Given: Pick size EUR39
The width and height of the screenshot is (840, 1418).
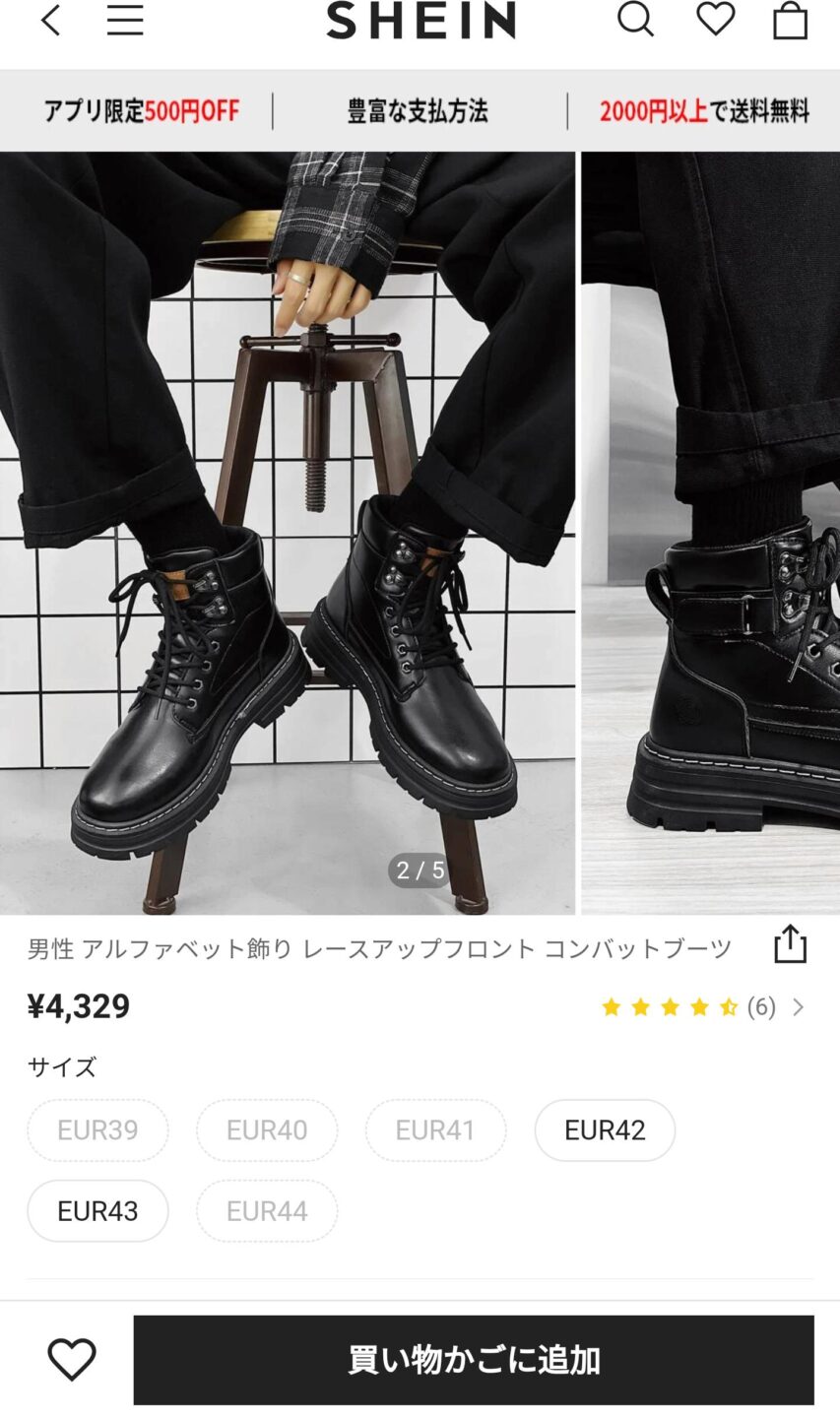Looking at the screenshot, I should (97, 1130).
